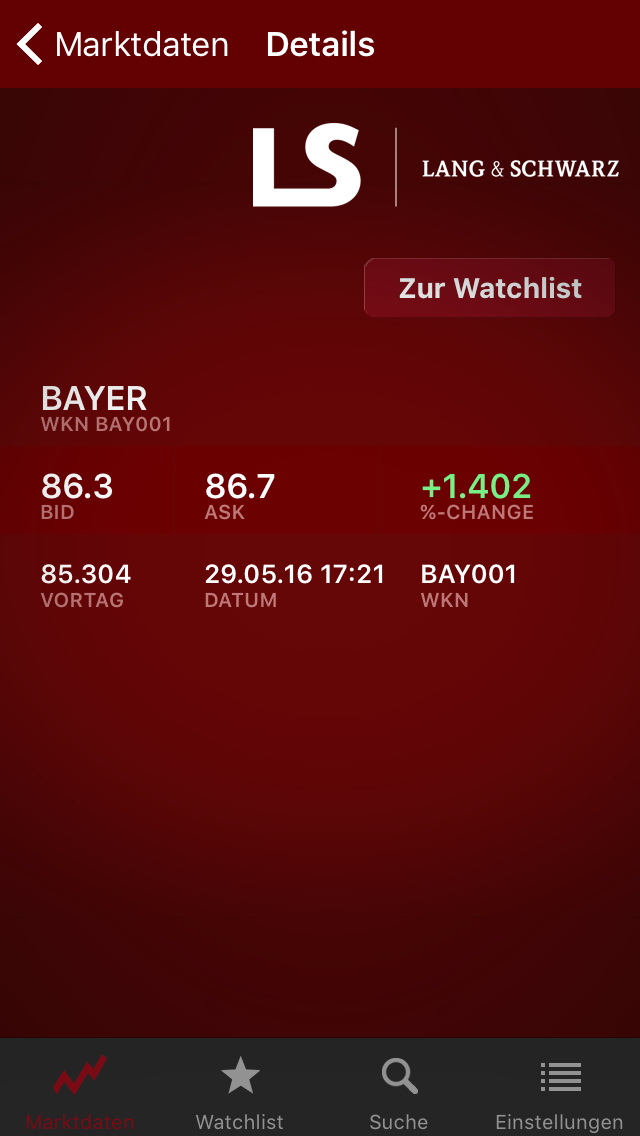Open the Suche tab
This screenshot has width=640, height=1136.
pyautogui.click(x=399, y=1090)
